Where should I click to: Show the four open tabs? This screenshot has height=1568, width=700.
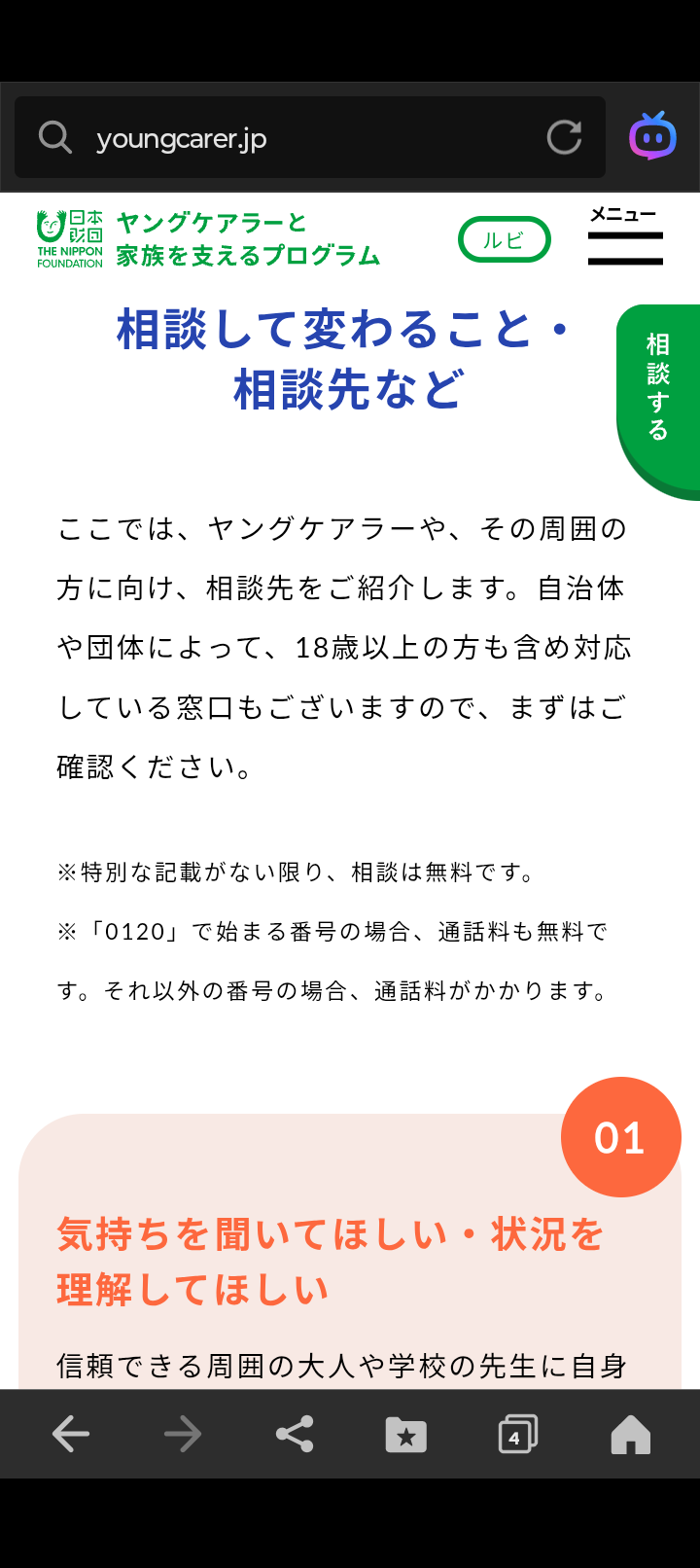[517, 1434]
